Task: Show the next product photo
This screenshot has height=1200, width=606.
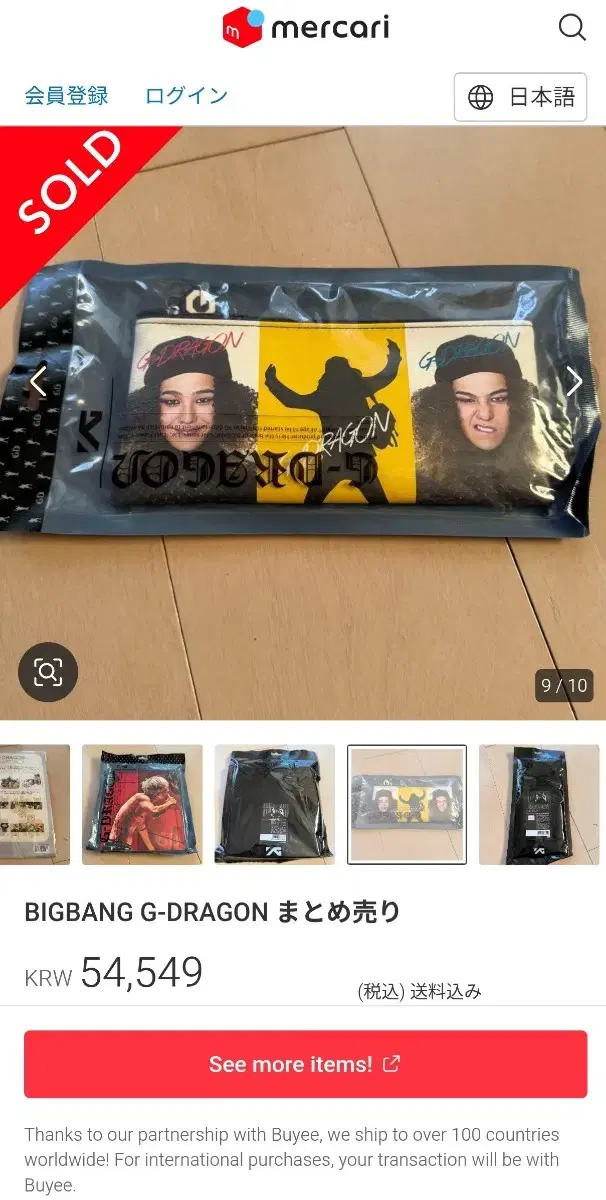Action: pos(574,381)
